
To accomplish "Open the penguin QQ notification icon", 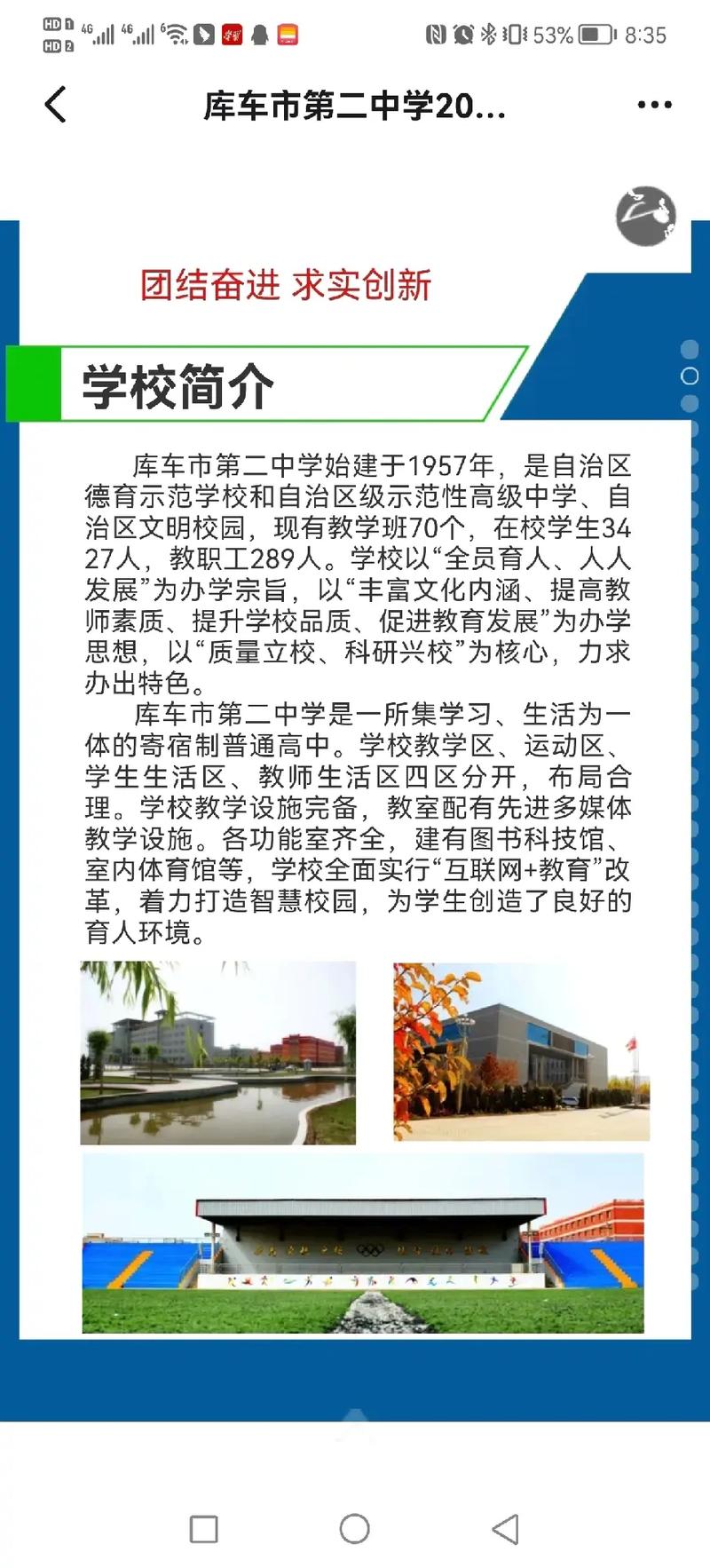I will pyautogui.click(x=259, y=34).
